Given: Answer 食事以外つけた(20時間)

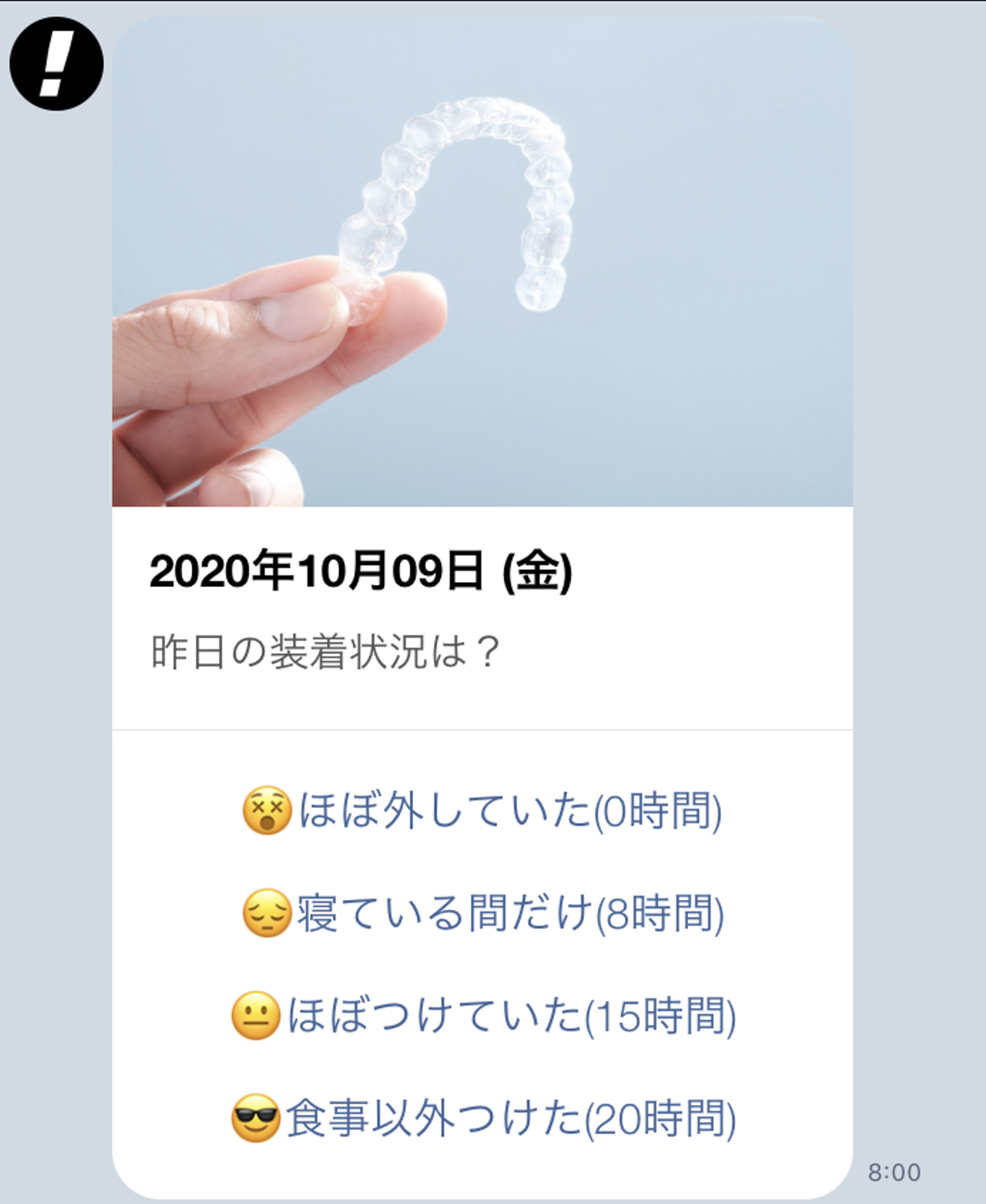Looking at the screenshot, I should 482,1118.
